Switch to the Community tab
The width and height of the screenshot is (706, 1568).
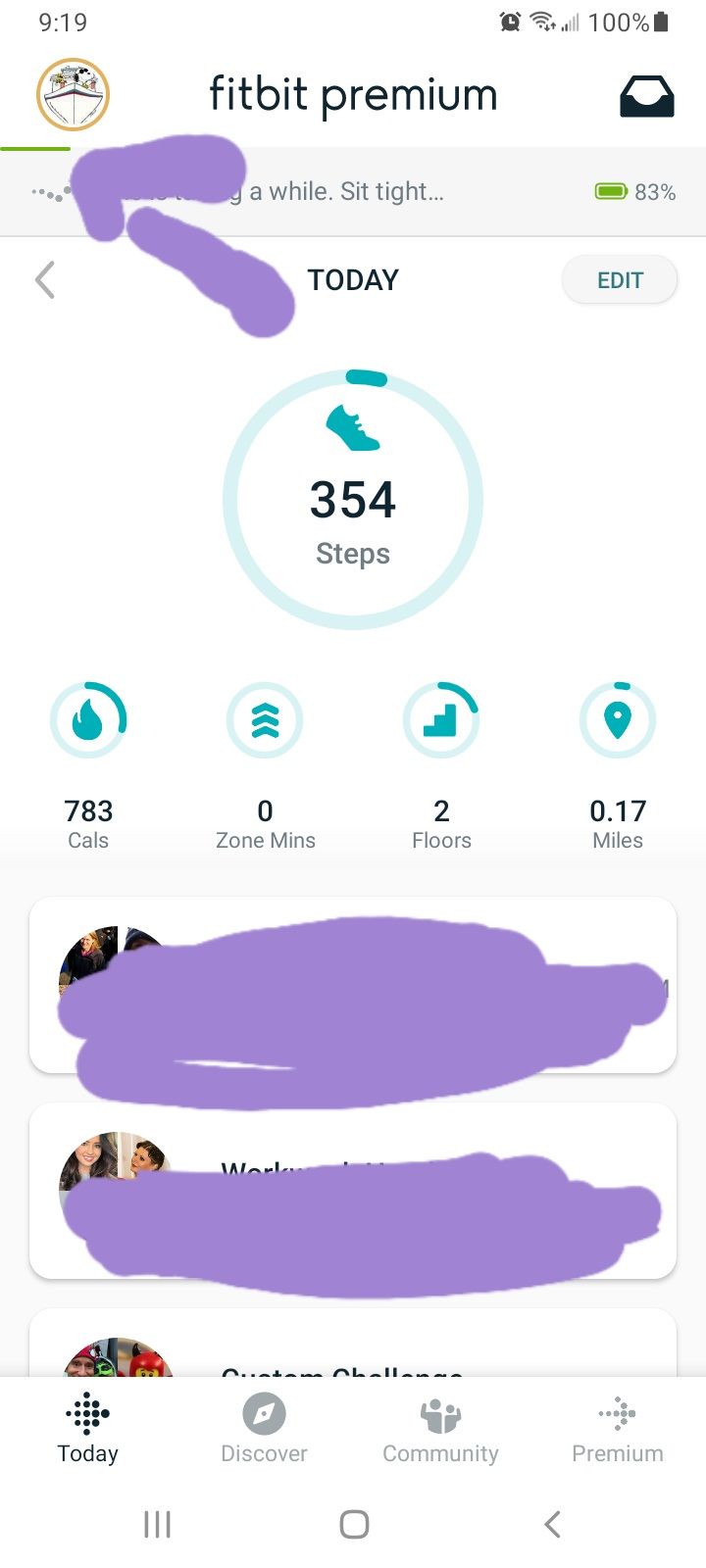(440, 1429)
